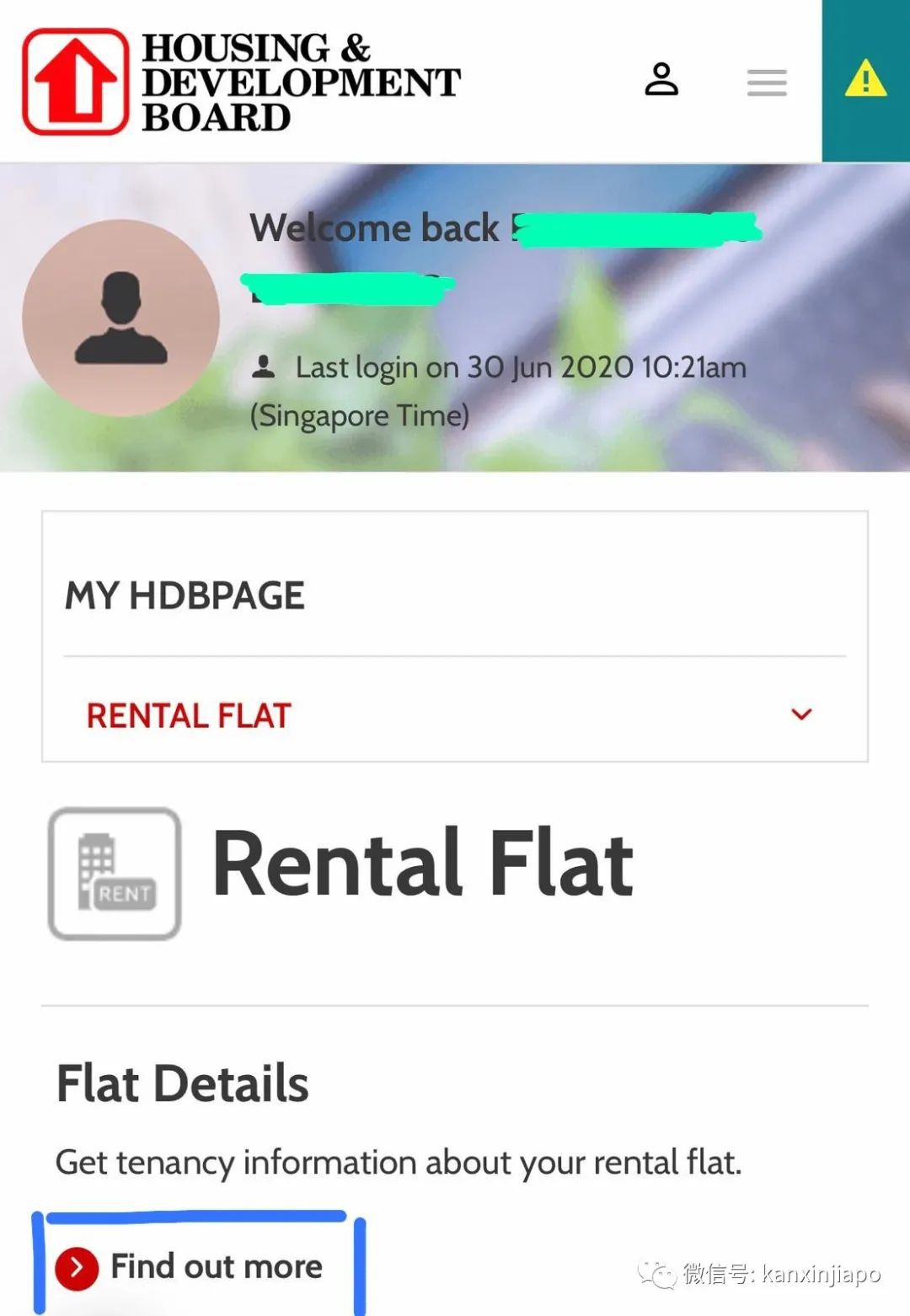Open the user account icon
The image size is (910, 1316).
pyautogui.click(x=661, y=80)
